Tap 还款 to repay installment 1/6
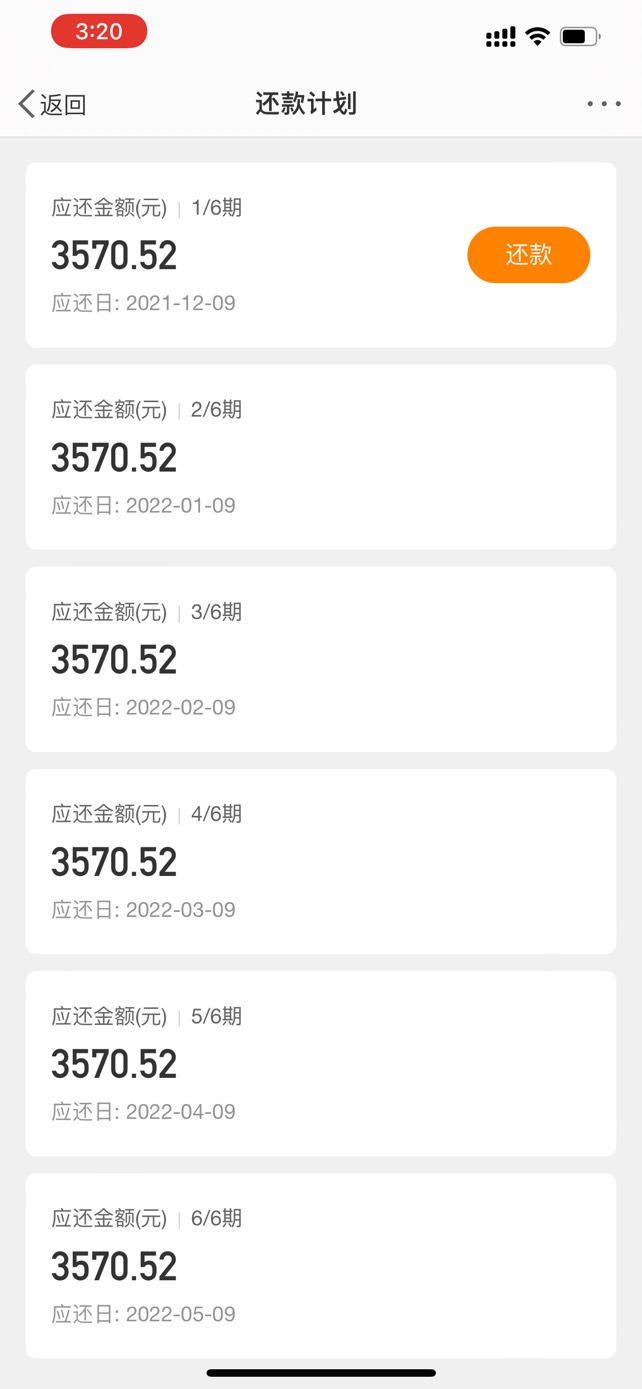The width and height of the screenshot is (642, 1389). [528, 255]
